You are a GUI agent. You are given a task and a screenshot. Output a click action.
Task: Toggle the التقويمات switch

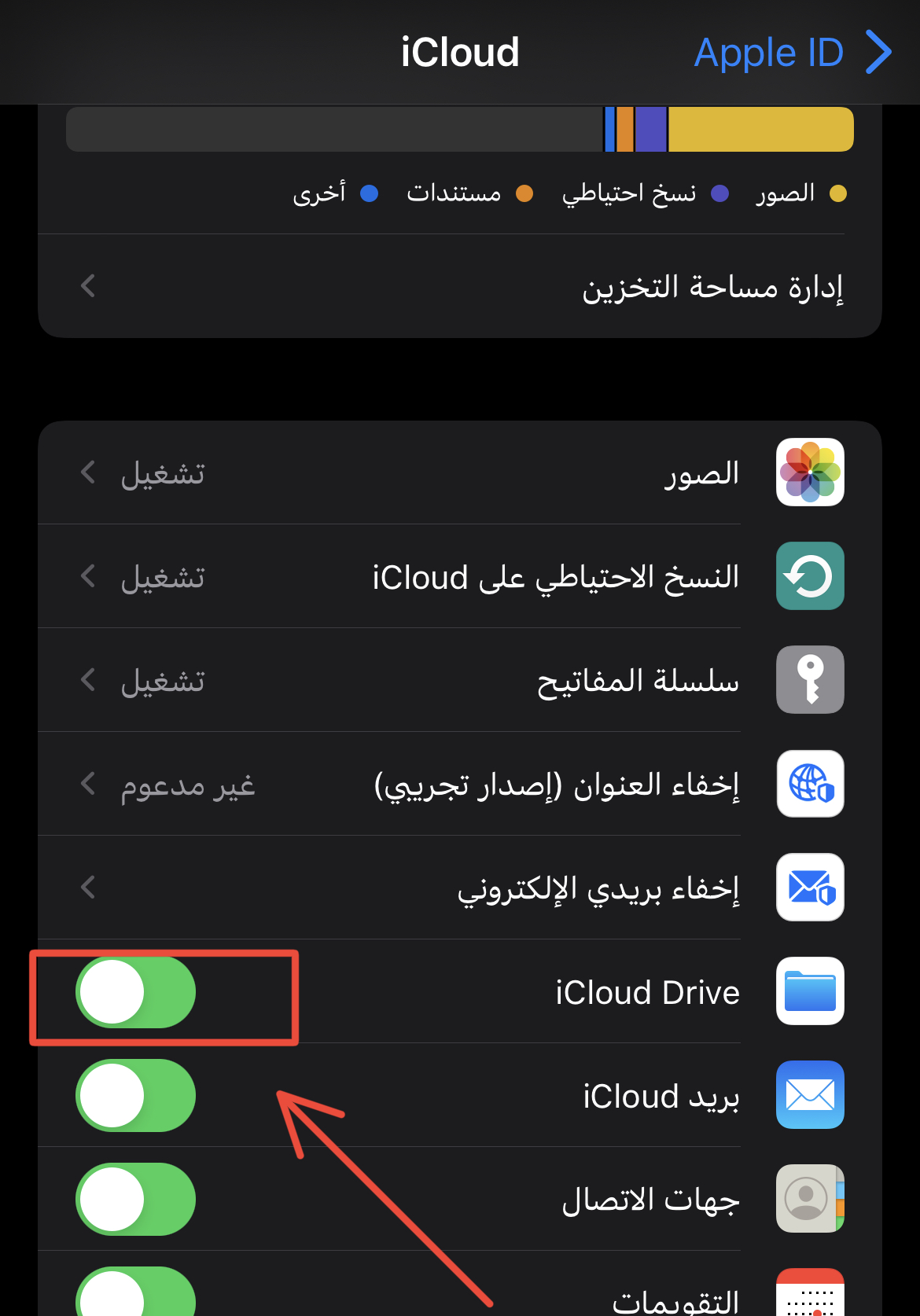136,1294
